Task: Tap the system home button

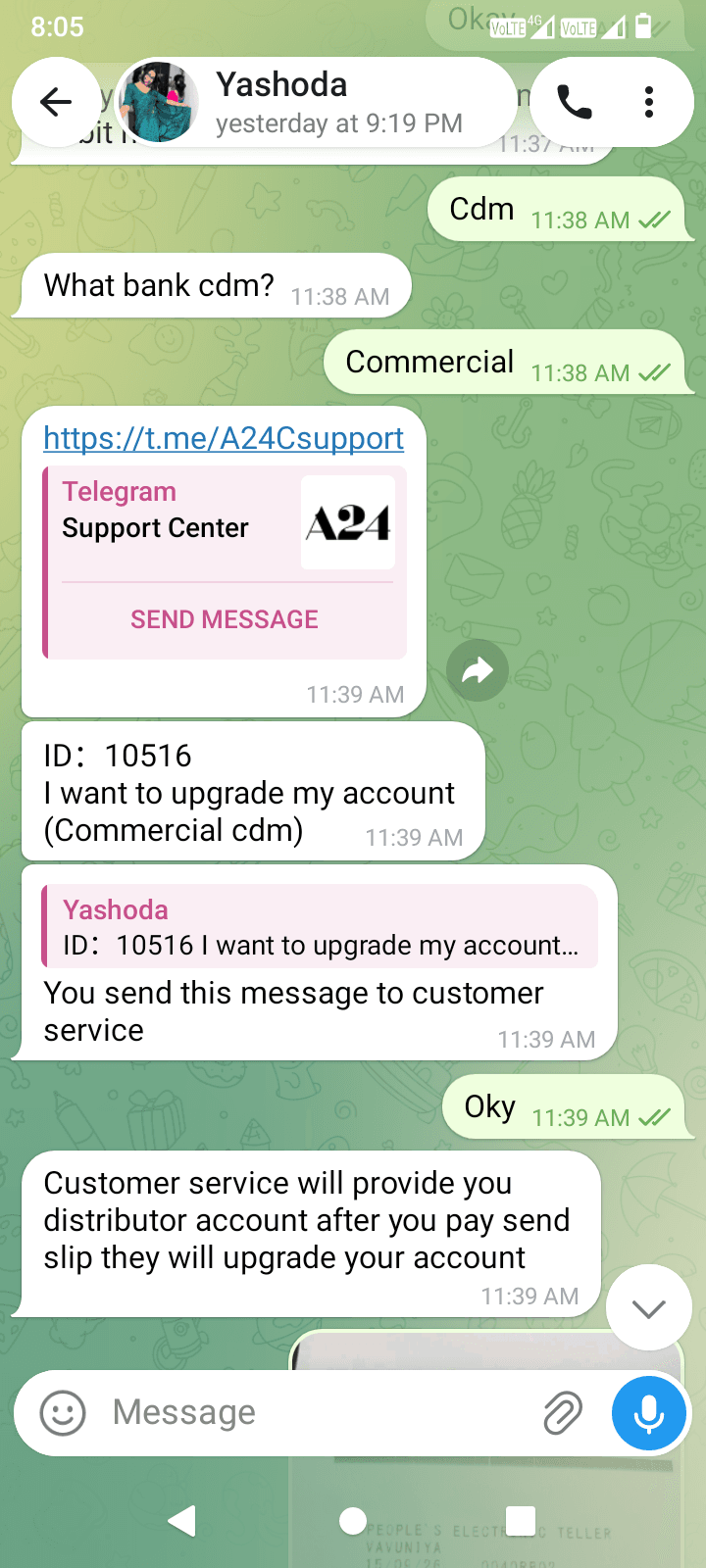Action: (352, 1521)
